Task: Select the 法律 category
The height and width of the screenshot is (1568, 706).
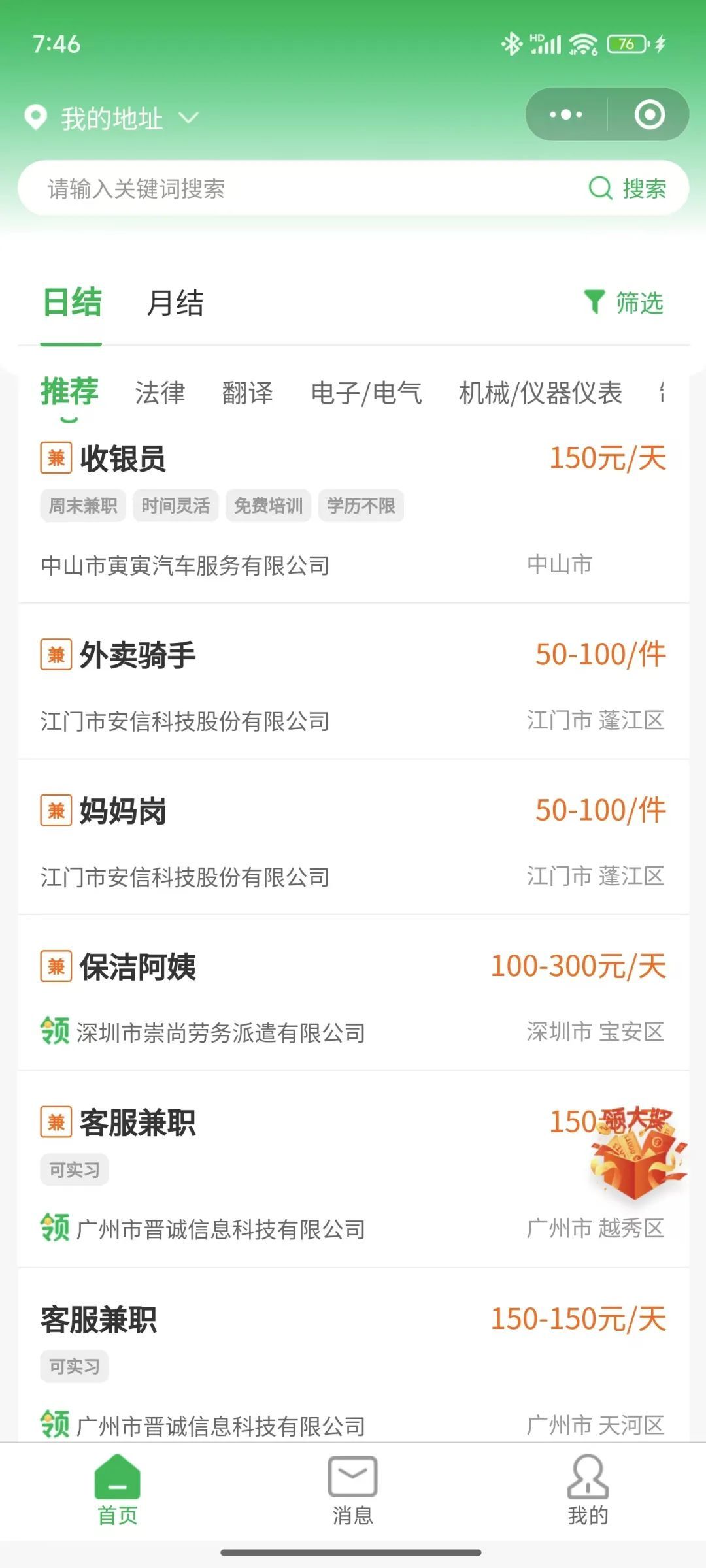Action: (x=160, y=393)
